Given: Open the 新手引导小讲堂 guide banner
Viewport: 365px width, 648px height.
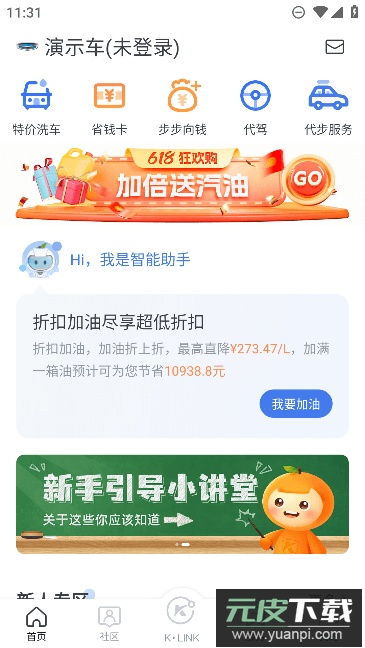Looking at the screenshot, I should coord(182,504).
